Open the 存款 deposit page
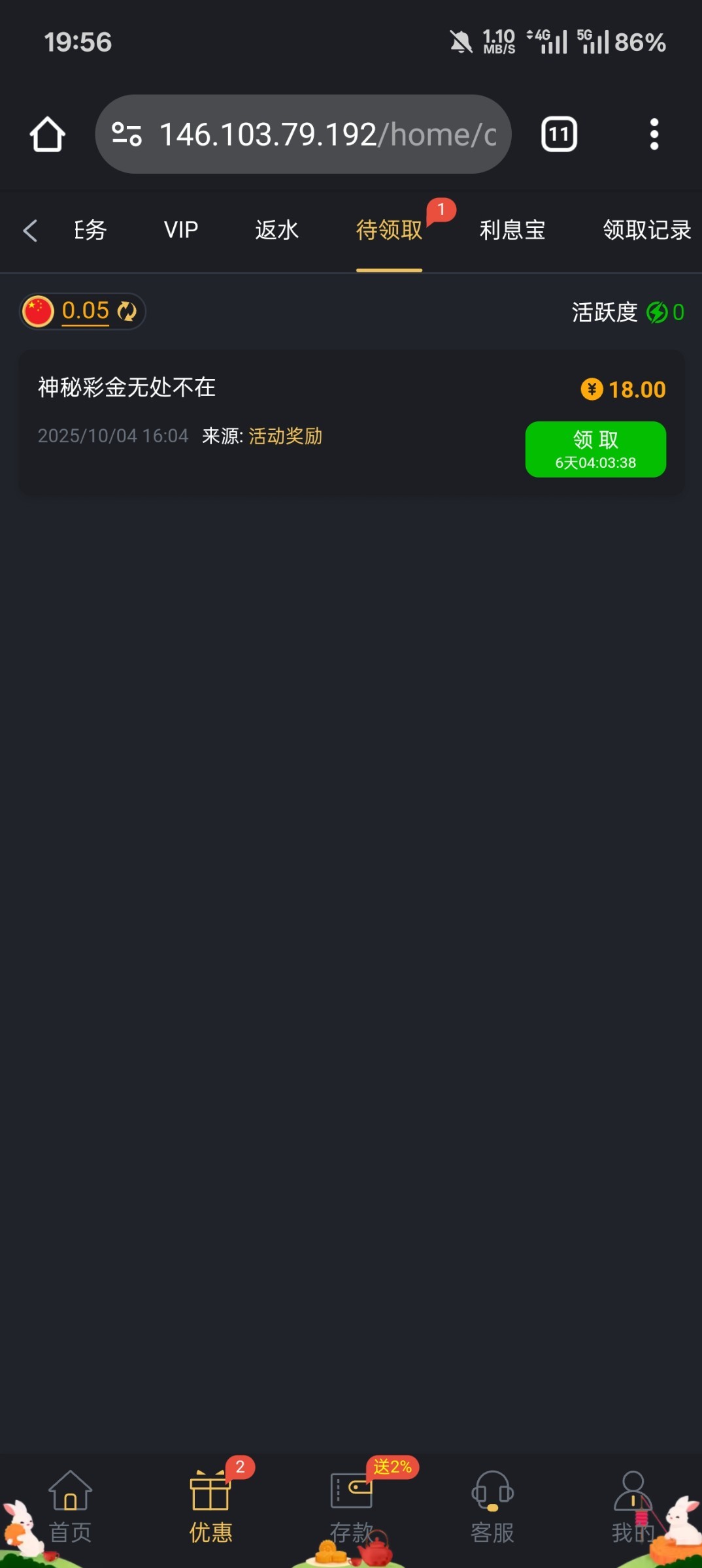 click(351, 1508)
